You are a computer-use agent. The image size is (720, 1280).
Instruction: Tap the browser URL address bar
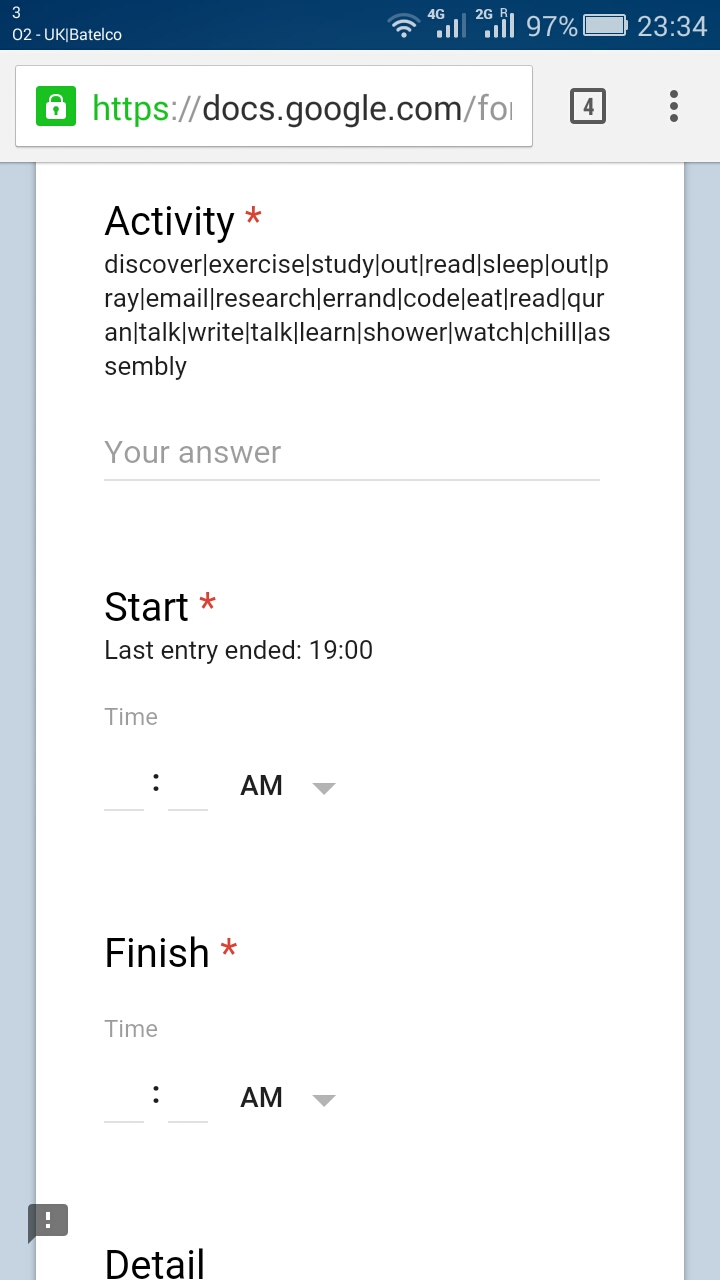(x=300, y=107)
